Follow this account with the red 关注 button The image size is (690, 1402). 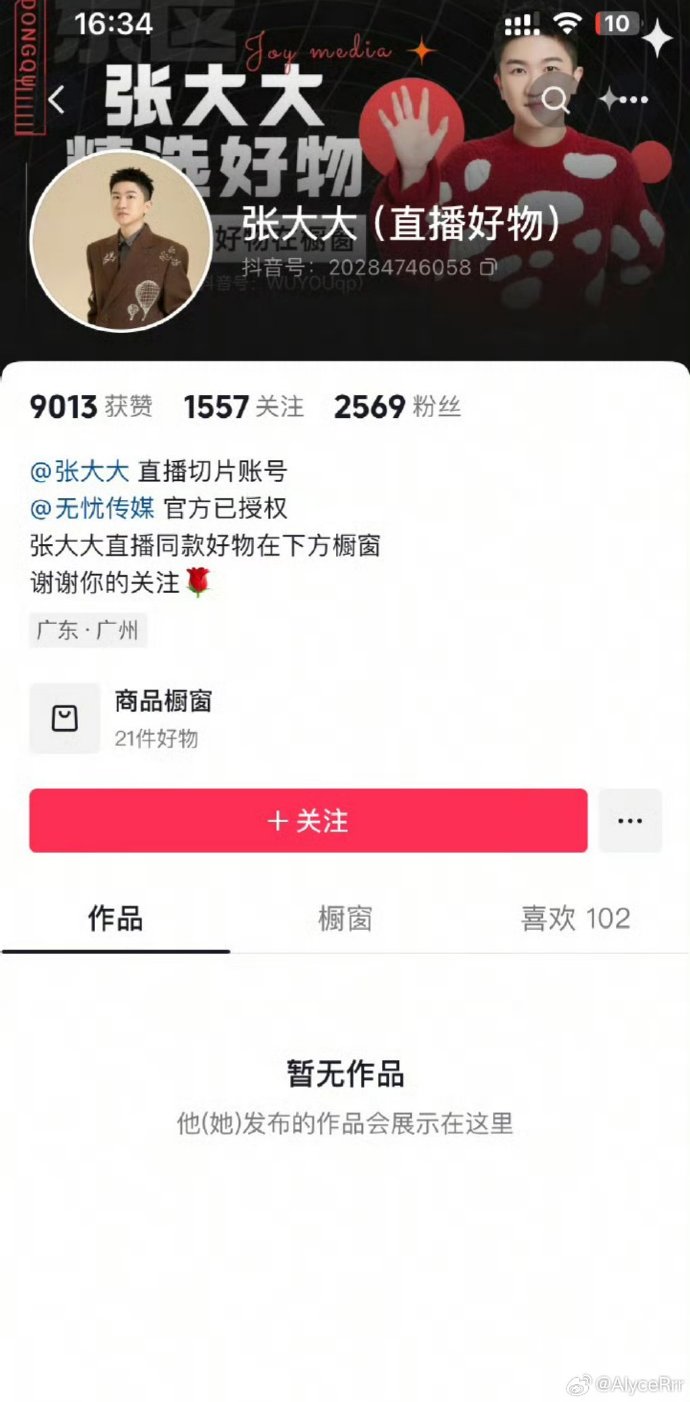click(x=308, y=821)
